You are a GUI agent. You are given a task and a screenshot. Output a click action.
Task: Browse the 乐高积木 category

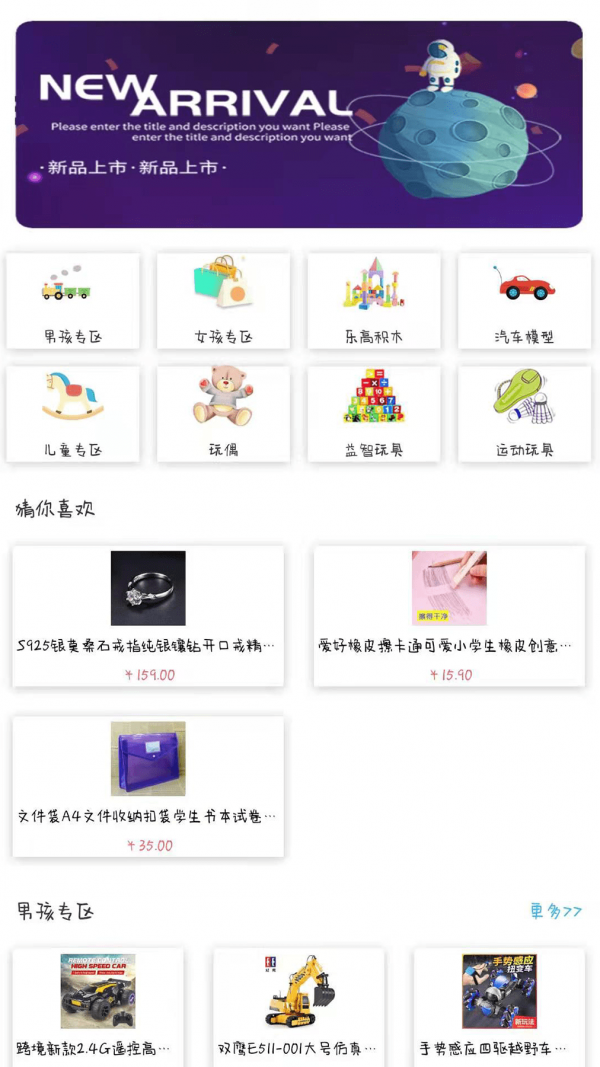pyautogui.click(x=374, y=301)
